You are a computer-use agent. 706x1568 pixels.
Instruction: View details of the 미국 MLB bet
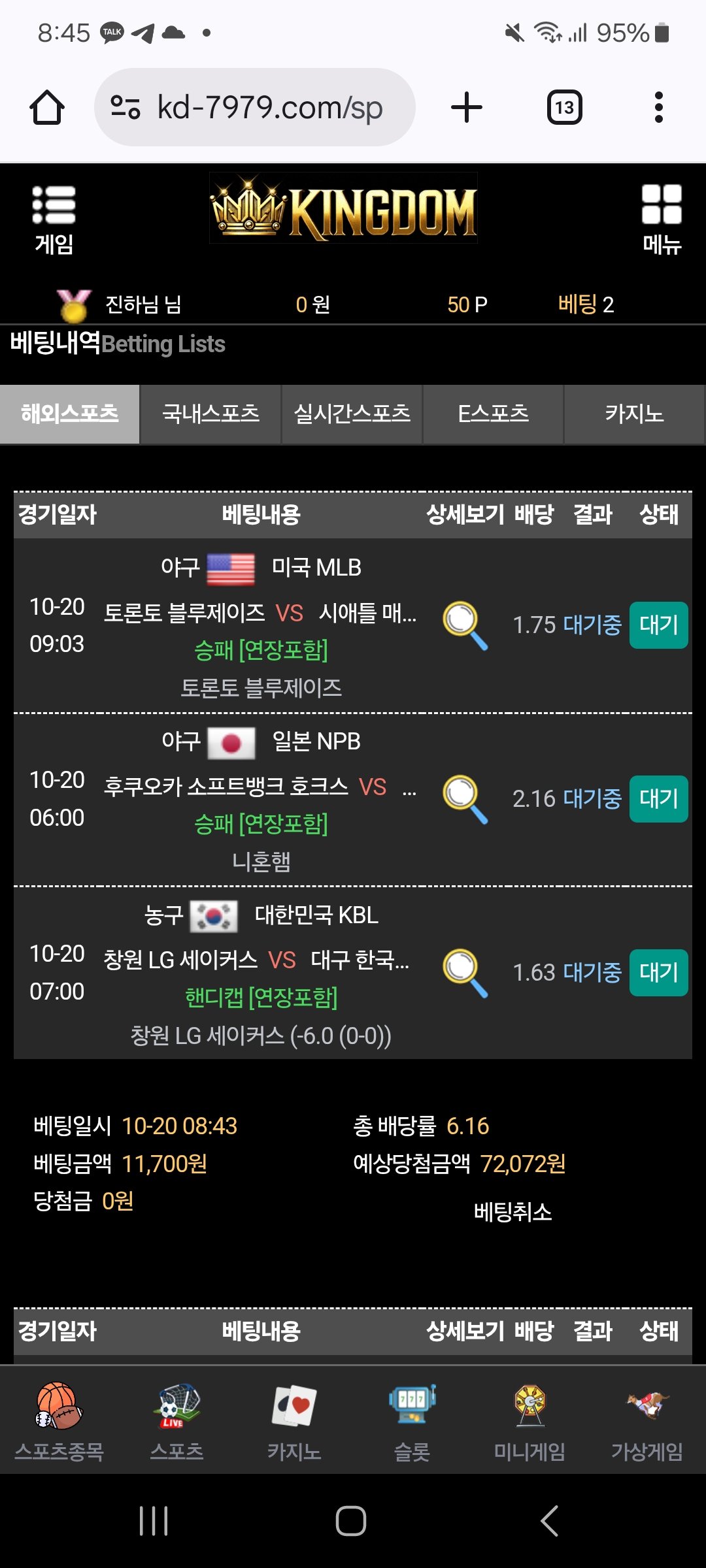[465, 625]
